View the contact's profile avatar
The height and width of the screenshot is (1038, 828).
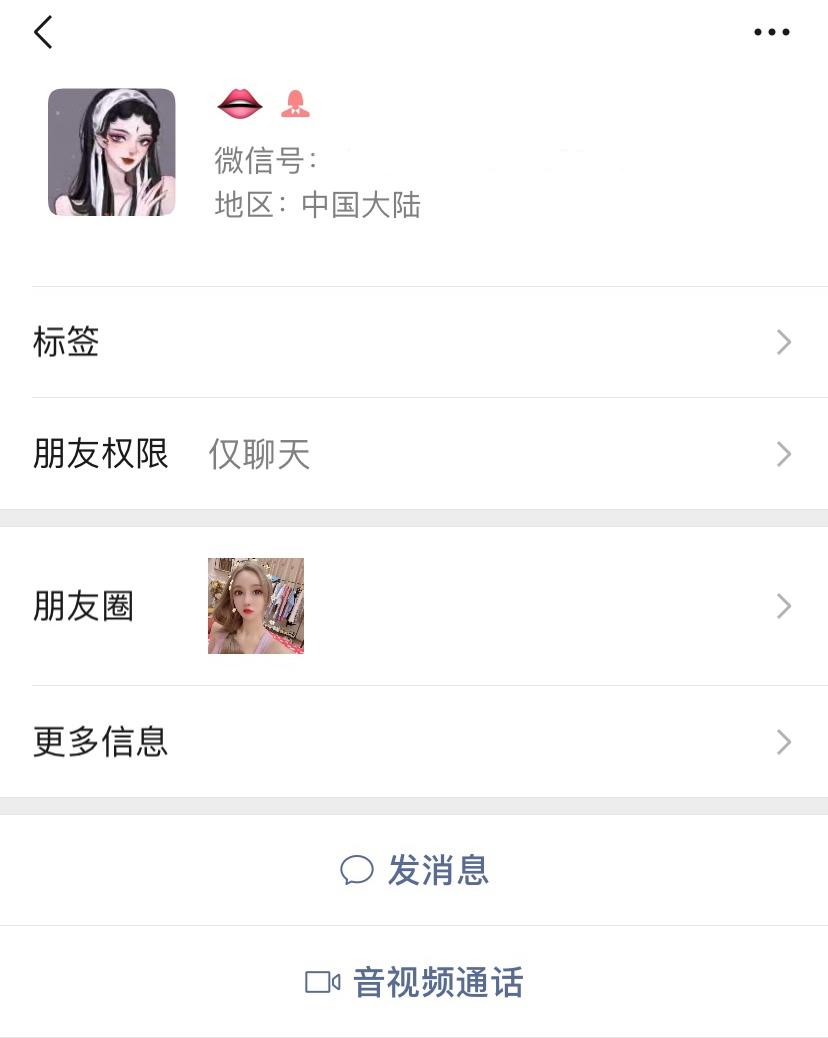pyautogui.click(x=112, y=152)
